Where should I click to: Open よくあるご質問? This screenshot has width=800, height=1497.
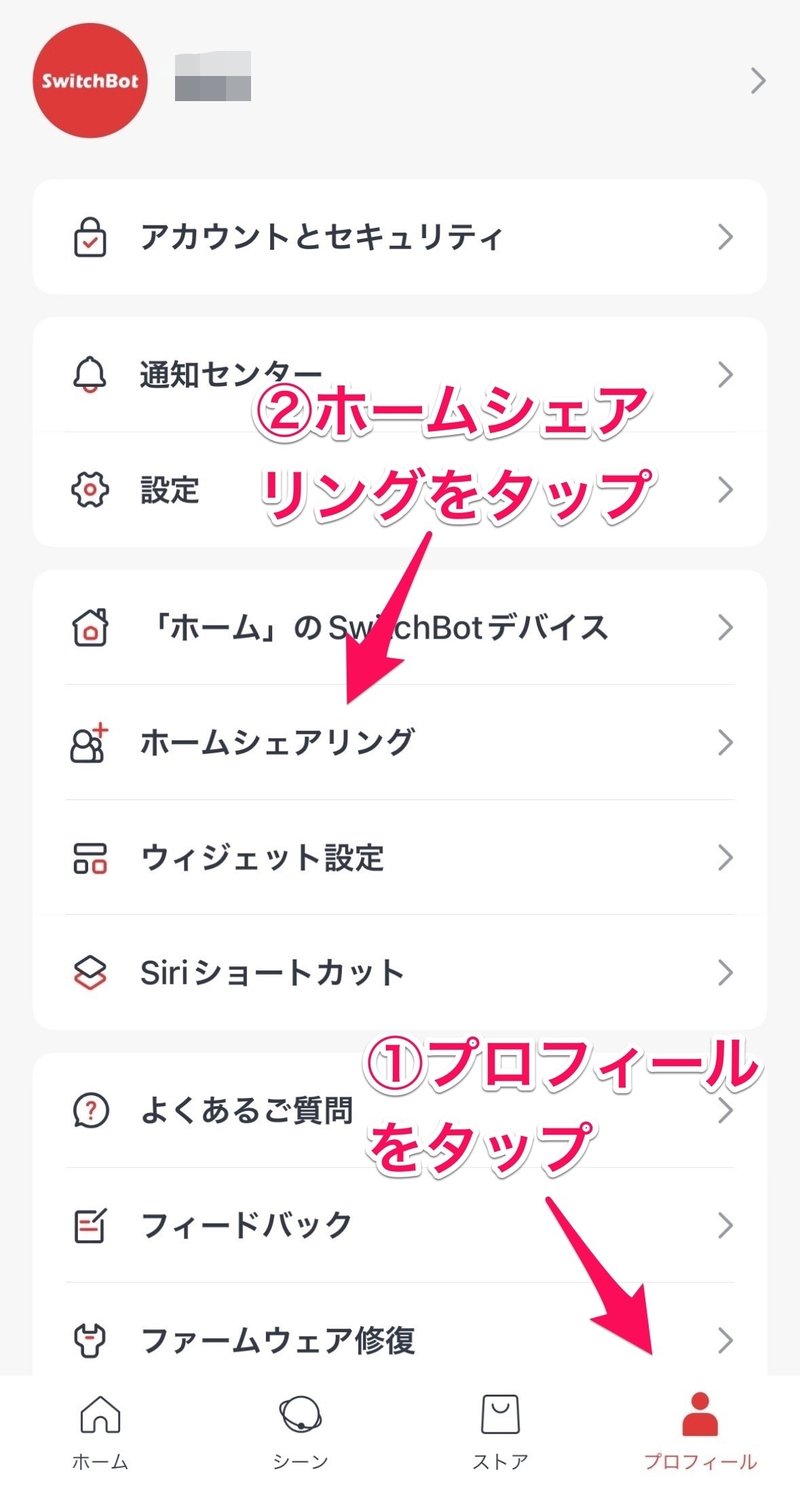point(400,1110)
